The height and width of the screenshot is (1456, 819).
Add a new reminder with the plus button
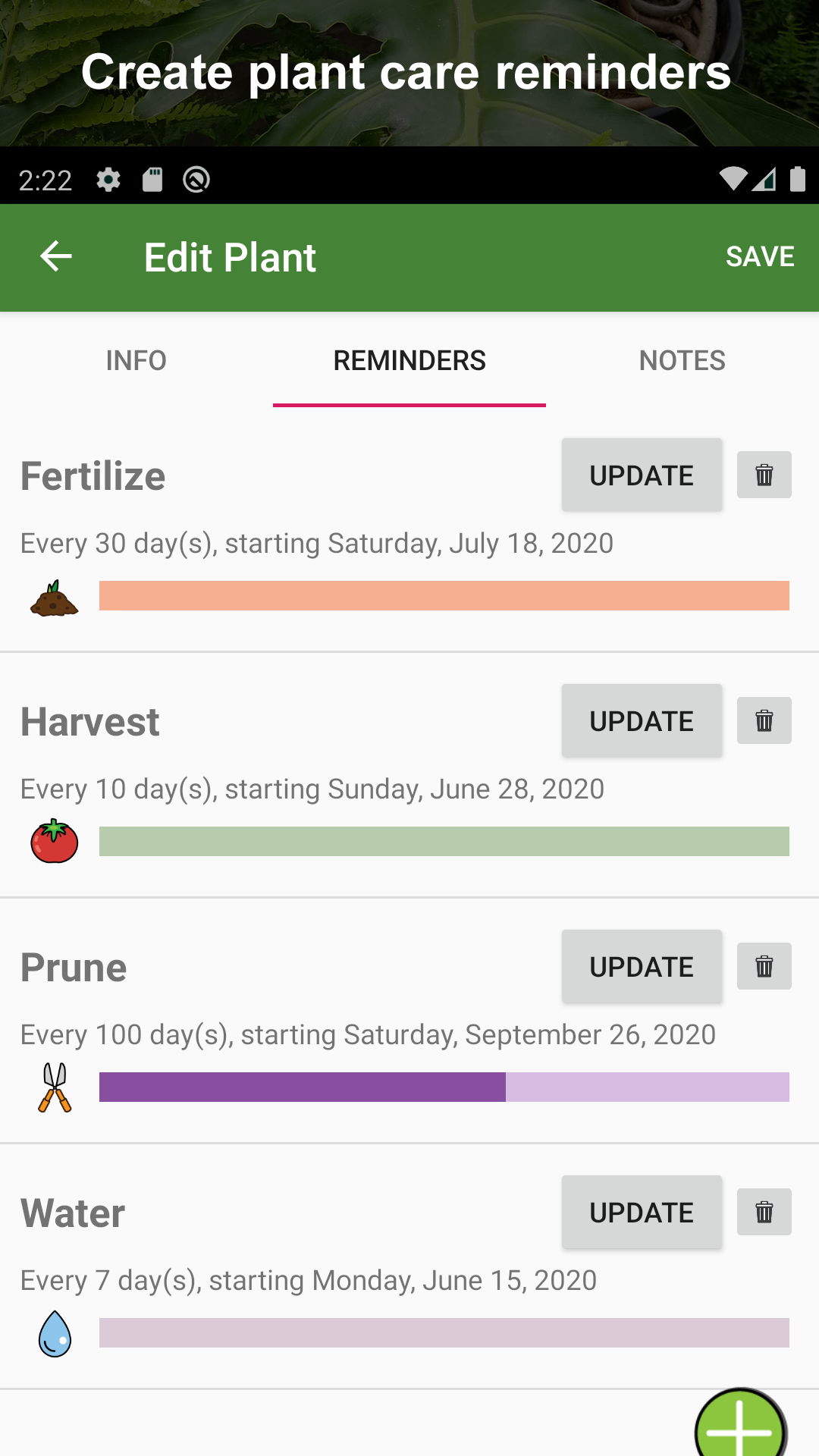click(x=739, y=1429)
